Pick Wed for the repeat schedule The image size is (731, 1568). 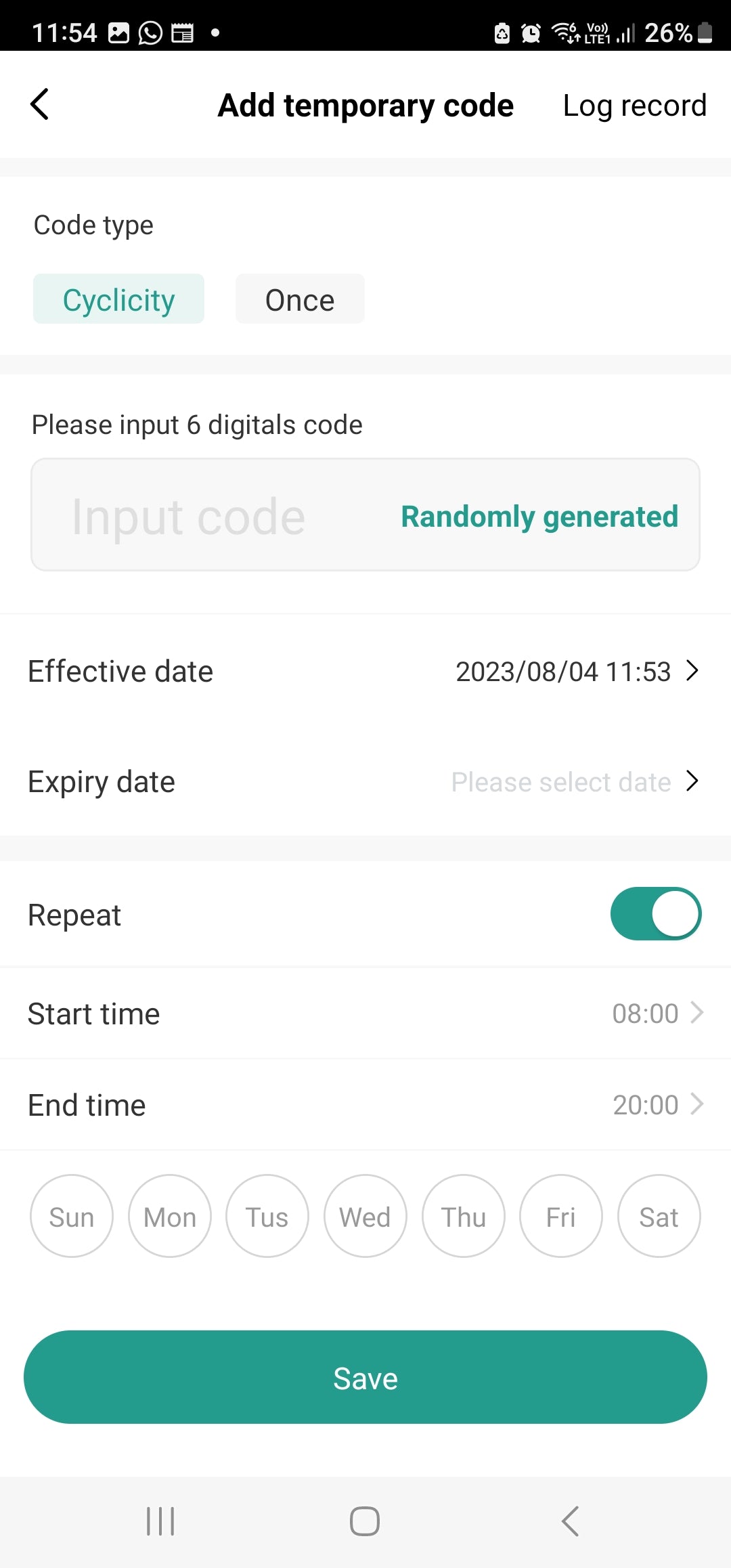365,1217
